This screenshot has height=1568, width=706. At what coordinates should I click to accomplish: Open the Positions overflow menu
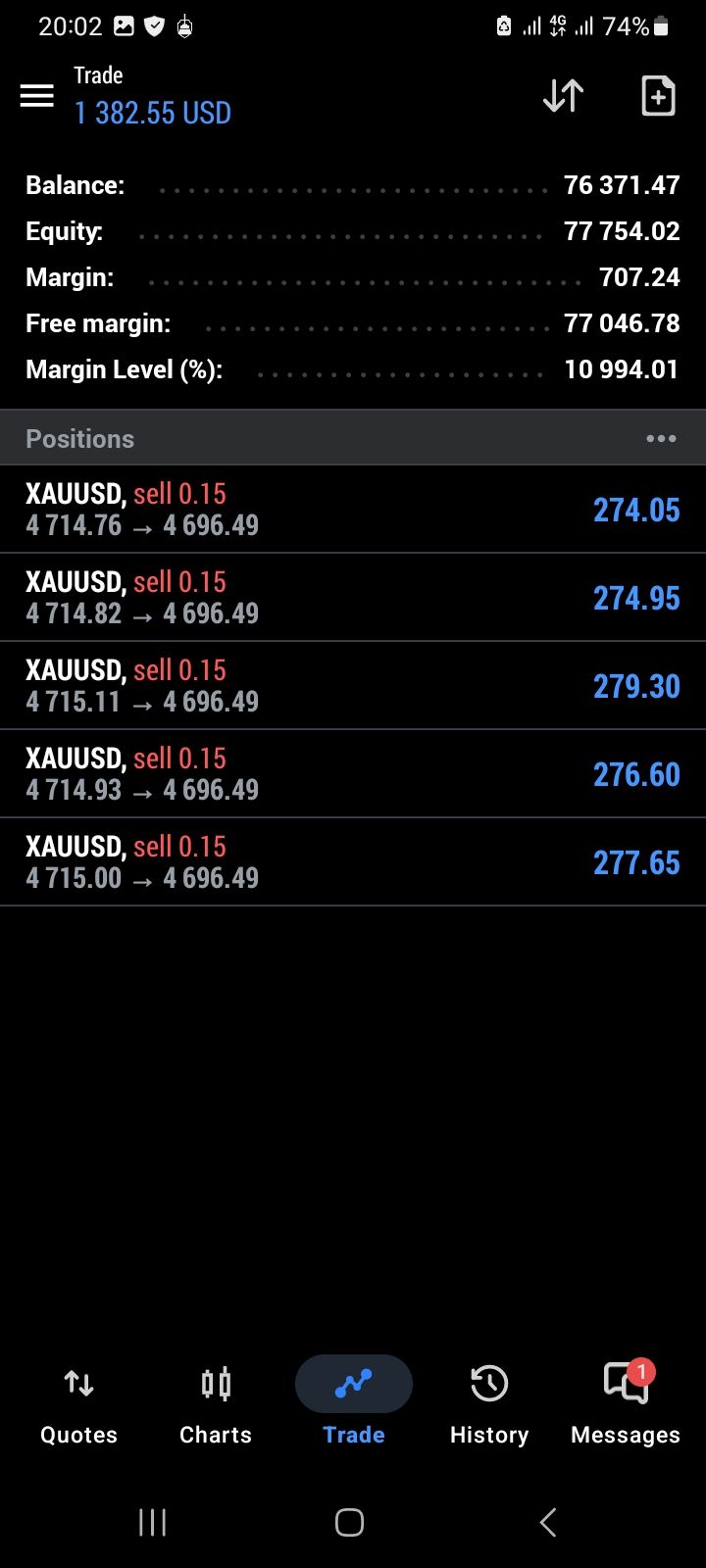point(661,439)
